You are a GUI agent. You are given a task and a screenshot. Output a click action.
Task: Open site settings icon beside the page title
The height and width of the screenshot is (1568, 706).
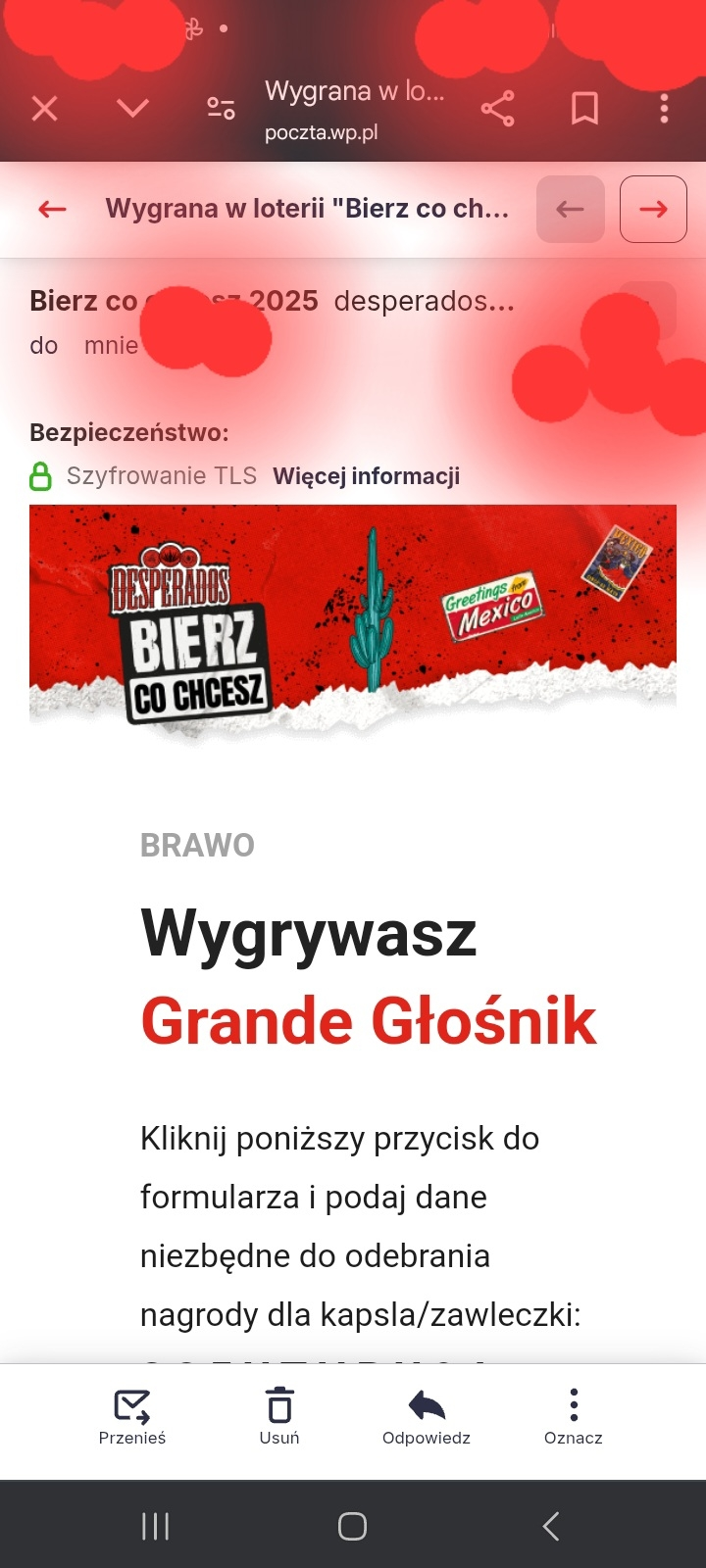click(x=221, y=109)
